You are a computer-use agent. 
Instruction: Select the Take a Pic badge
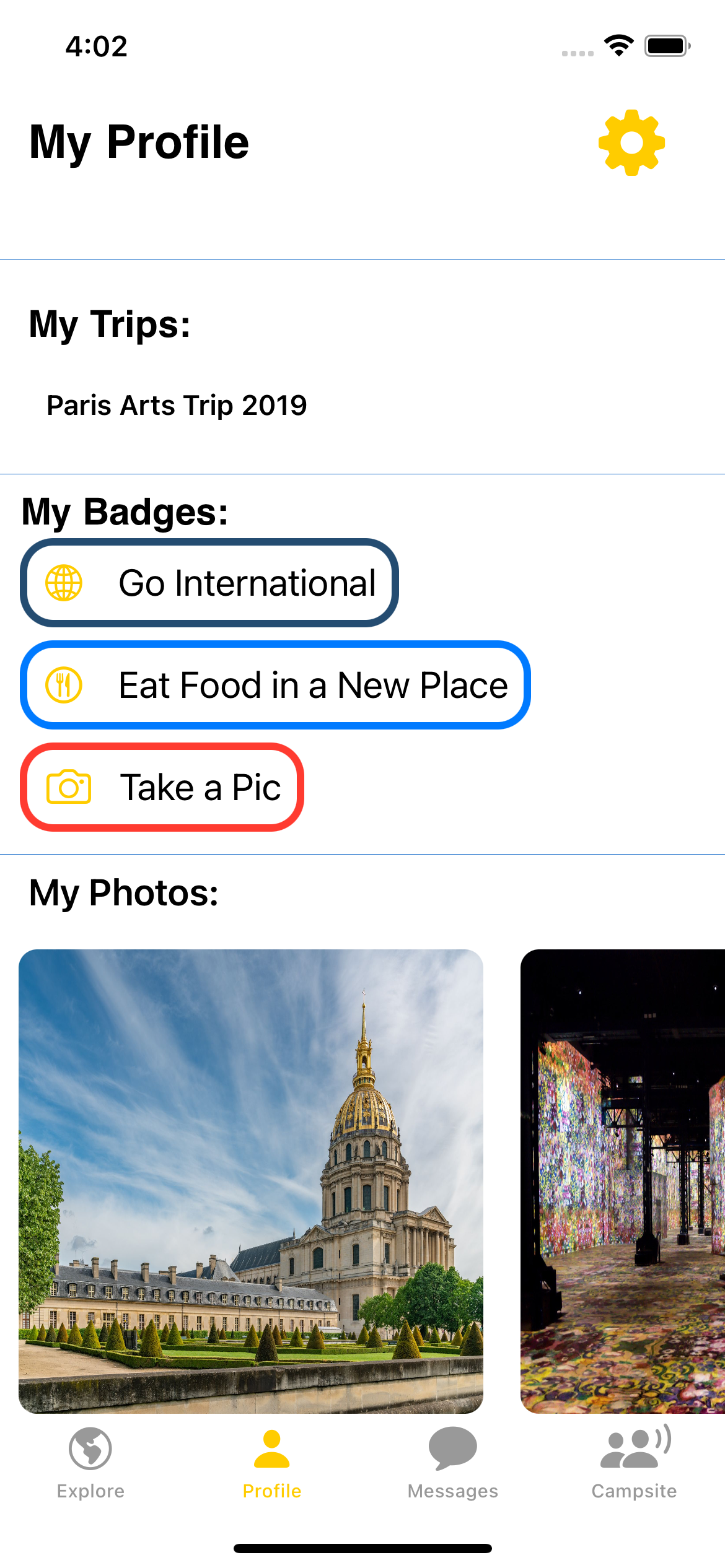(162, 787)
